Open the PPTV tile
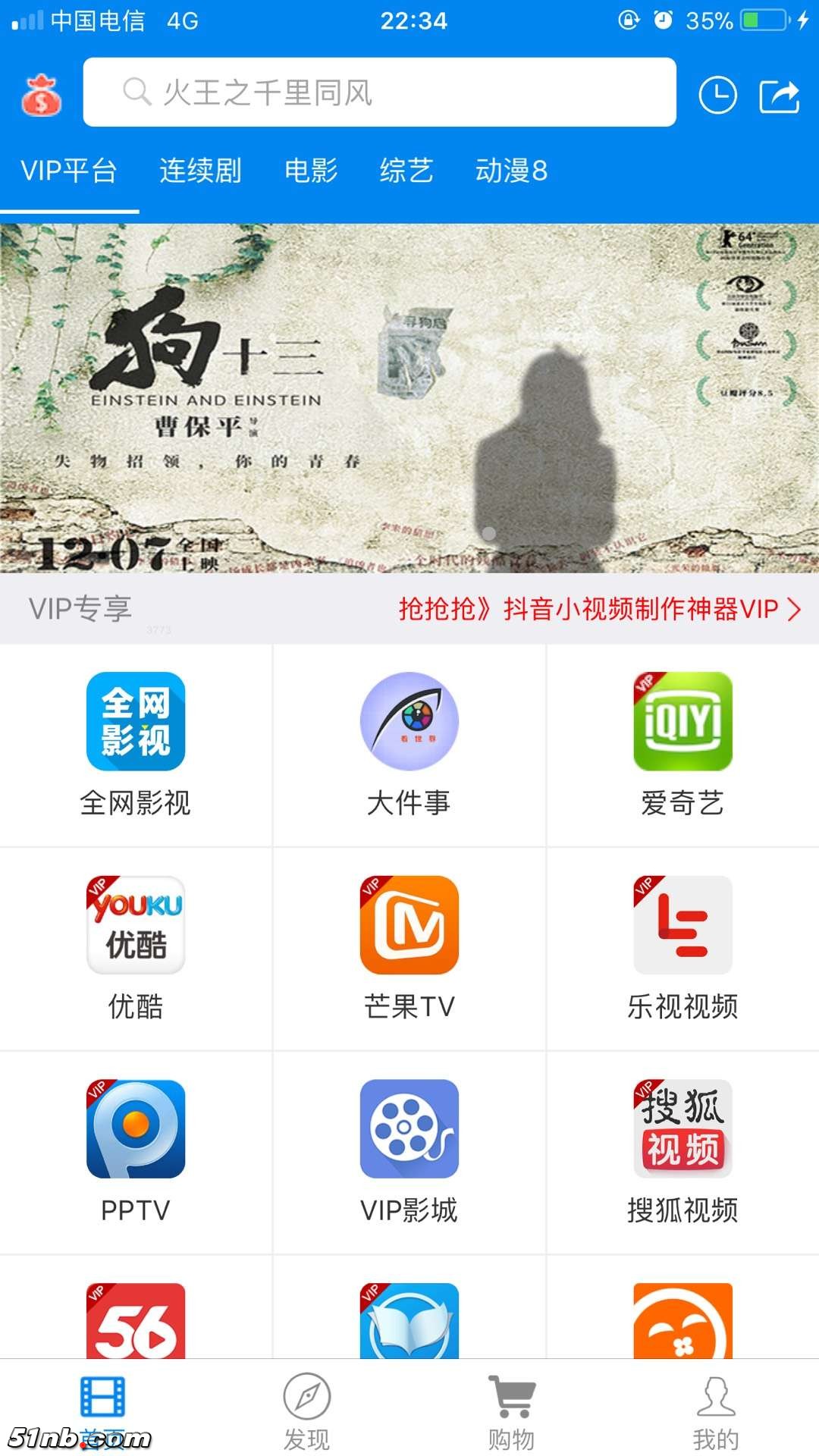 pos(136,1151)
